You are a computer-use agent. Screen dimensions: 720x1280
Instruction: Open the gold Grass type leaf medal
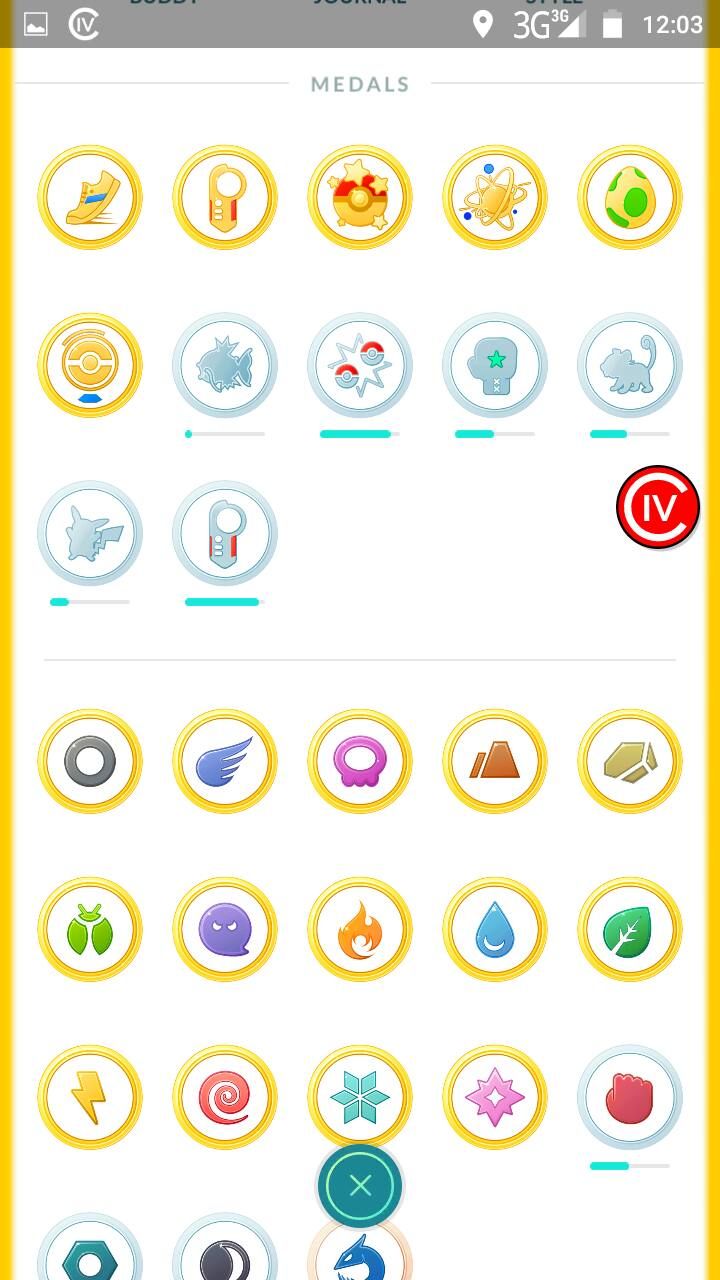pos(630,930)
